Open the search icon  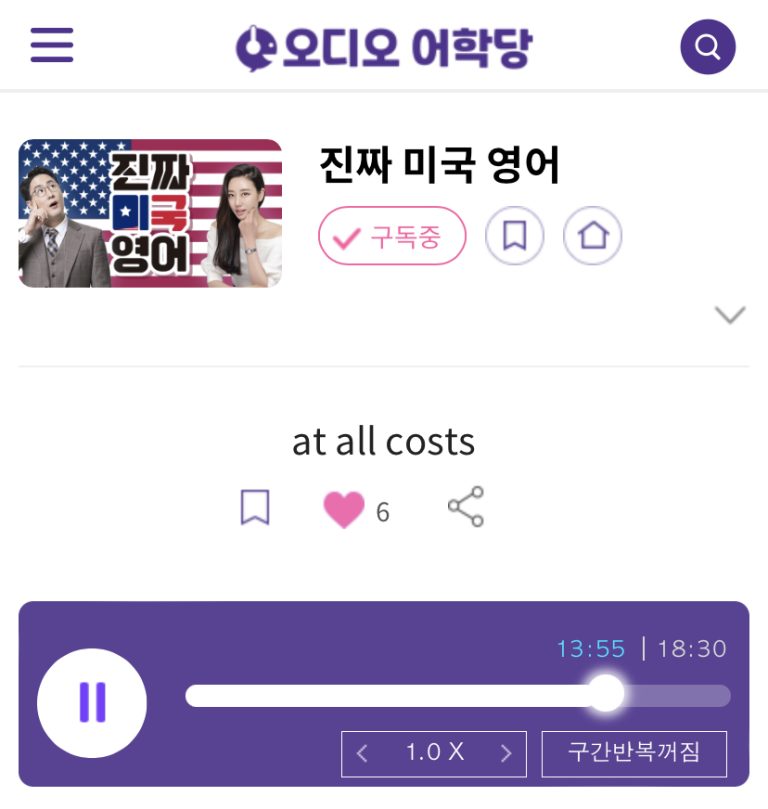tap(707, 47)
